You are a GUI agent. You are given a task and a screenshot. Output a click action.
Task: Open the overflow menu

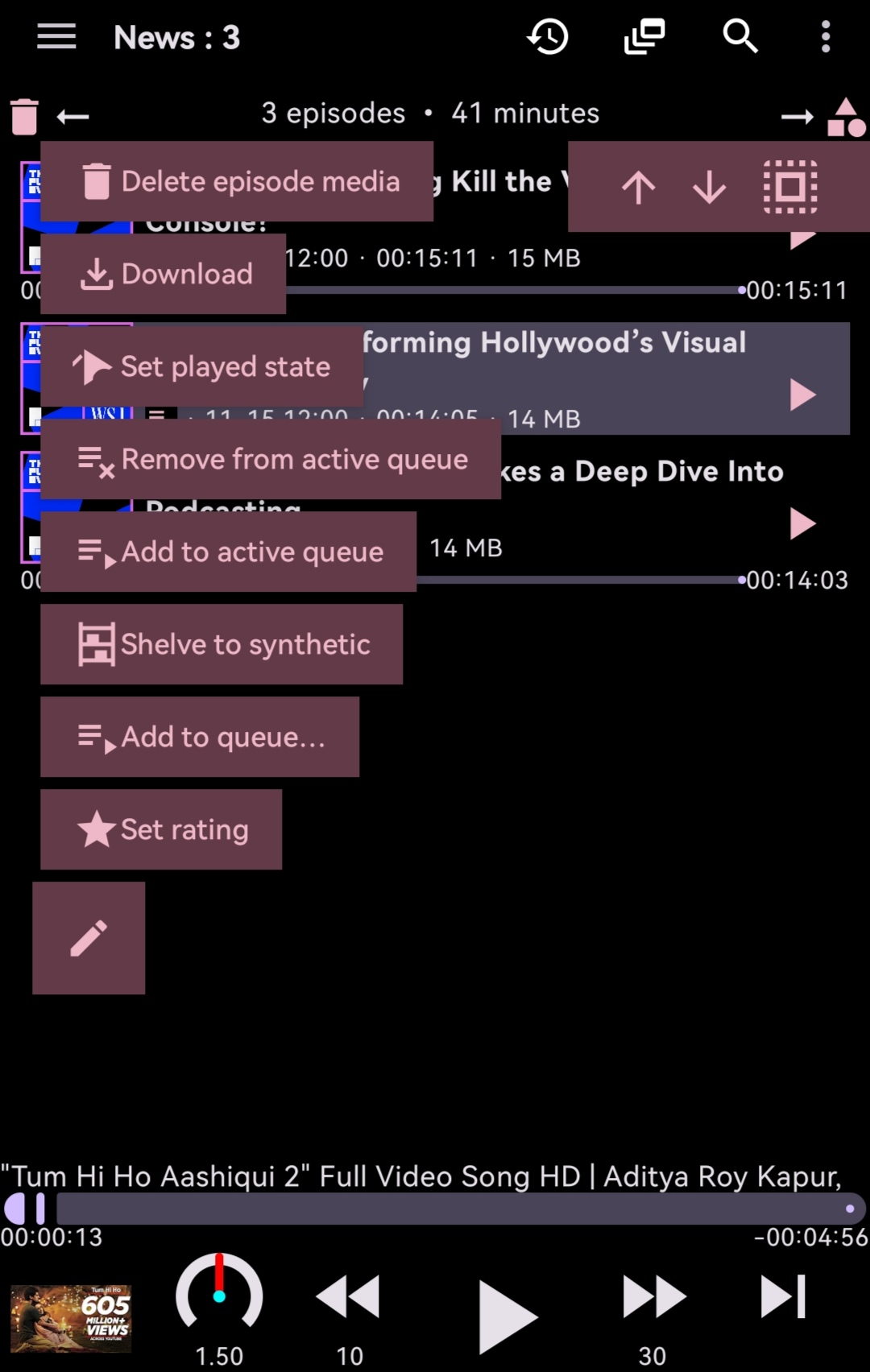[826, 37]
